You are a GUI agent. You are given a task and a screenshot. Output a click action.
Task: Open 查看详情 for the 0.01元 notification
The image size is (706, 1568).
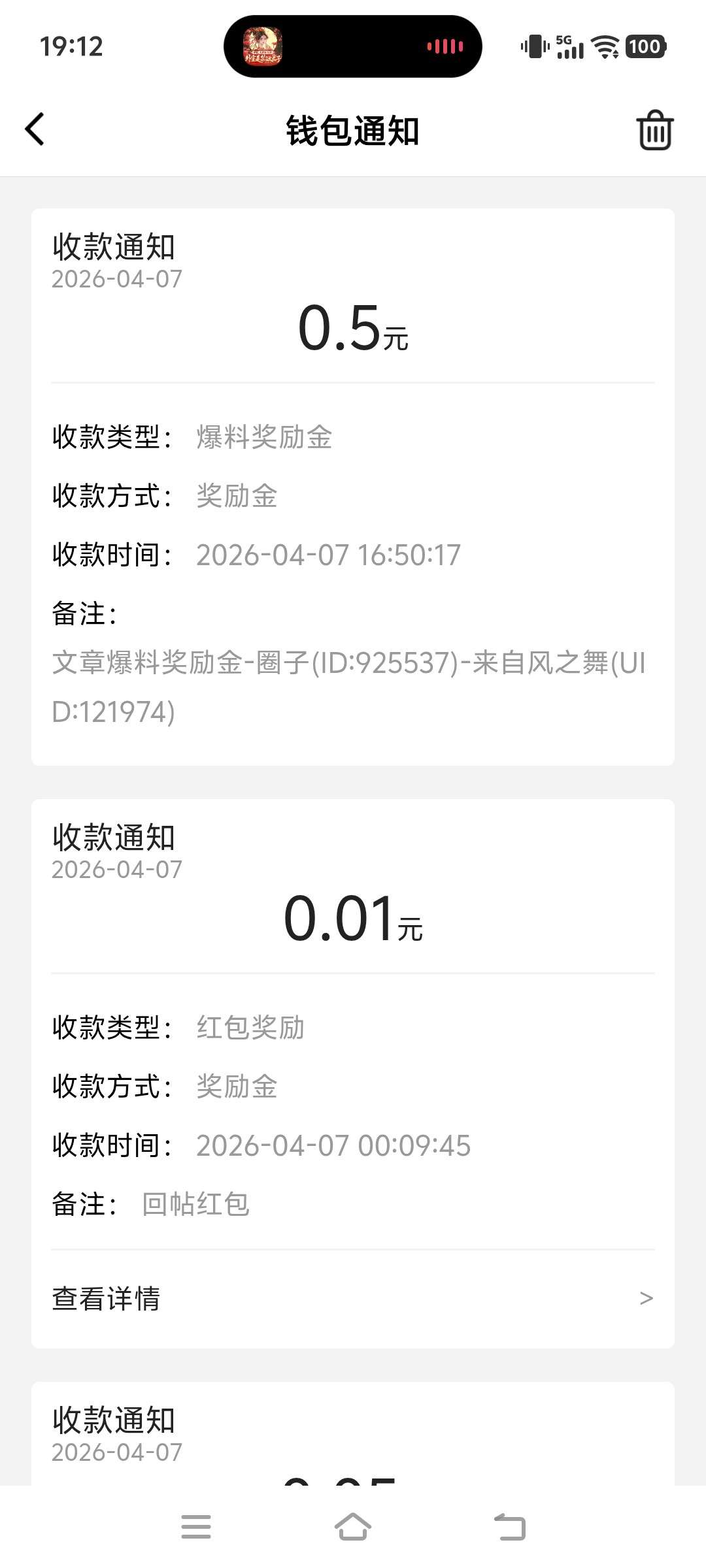click(x=353, y=1298)
